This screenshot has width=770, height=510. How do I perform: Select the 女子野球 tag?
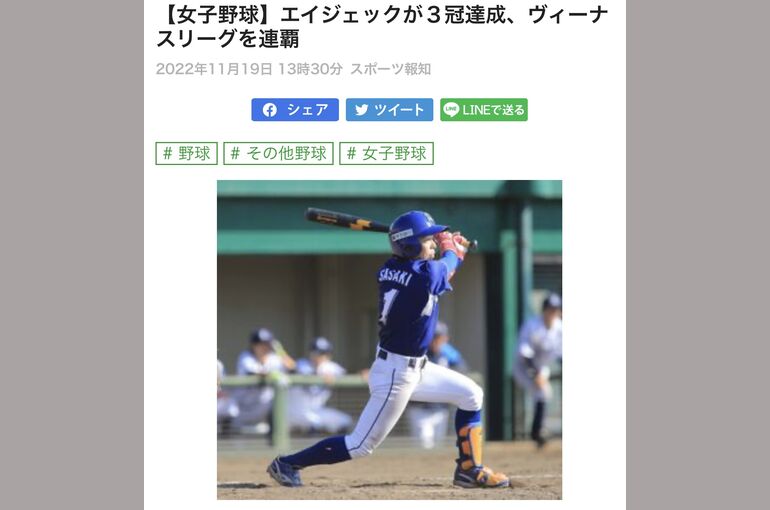tap(386, 153)
